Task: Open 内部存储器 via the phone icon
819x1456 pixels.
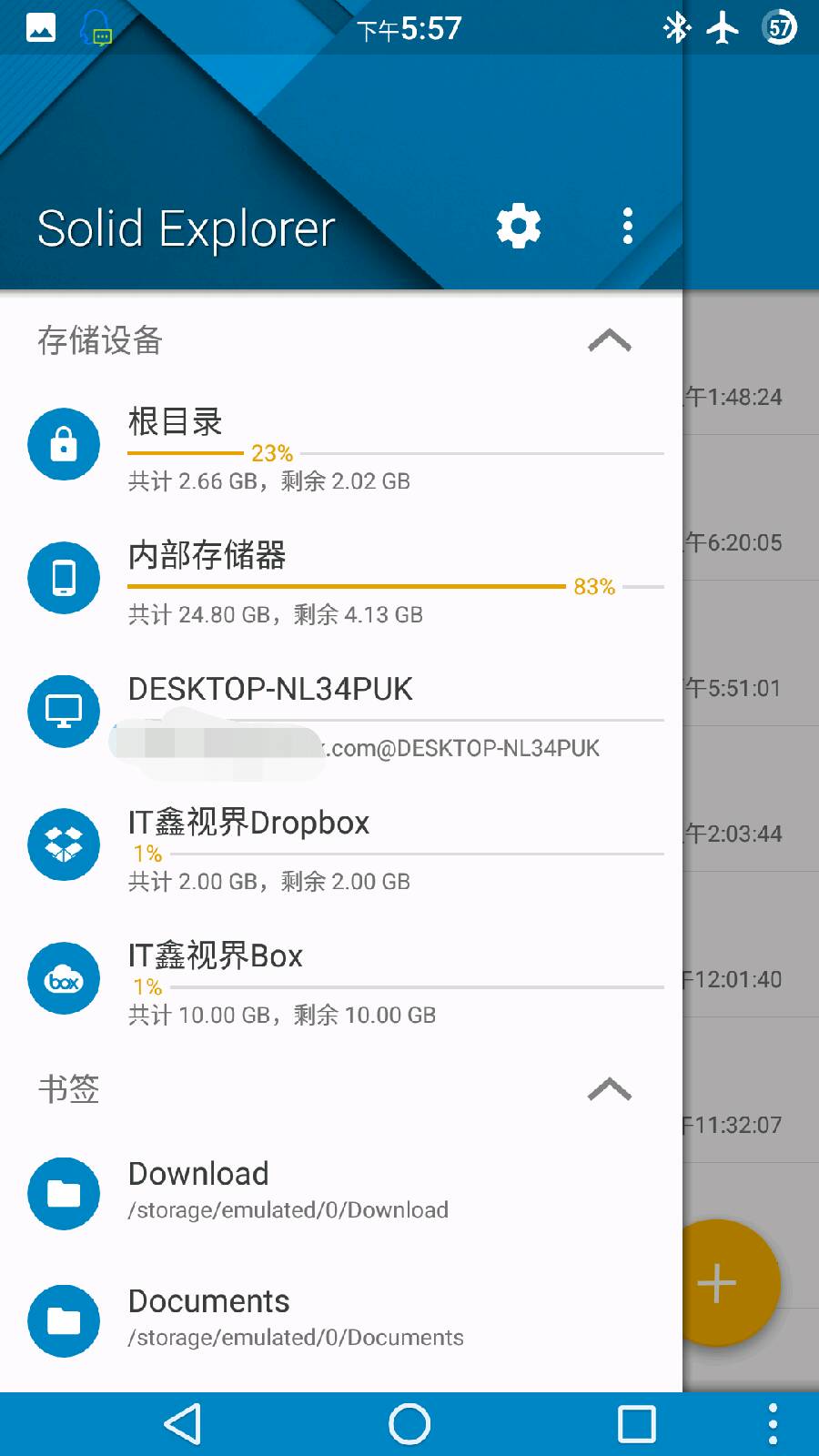Action: coord(64,577)
